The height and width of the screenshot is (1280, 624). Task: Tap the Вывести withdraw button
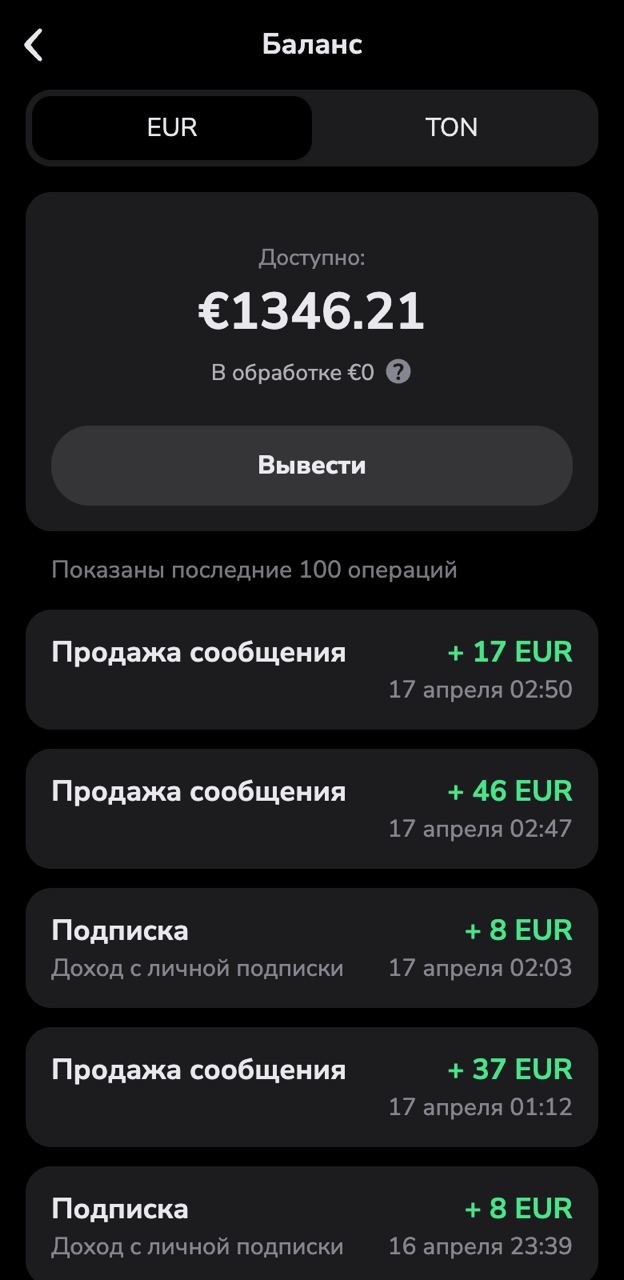point(312,466)
